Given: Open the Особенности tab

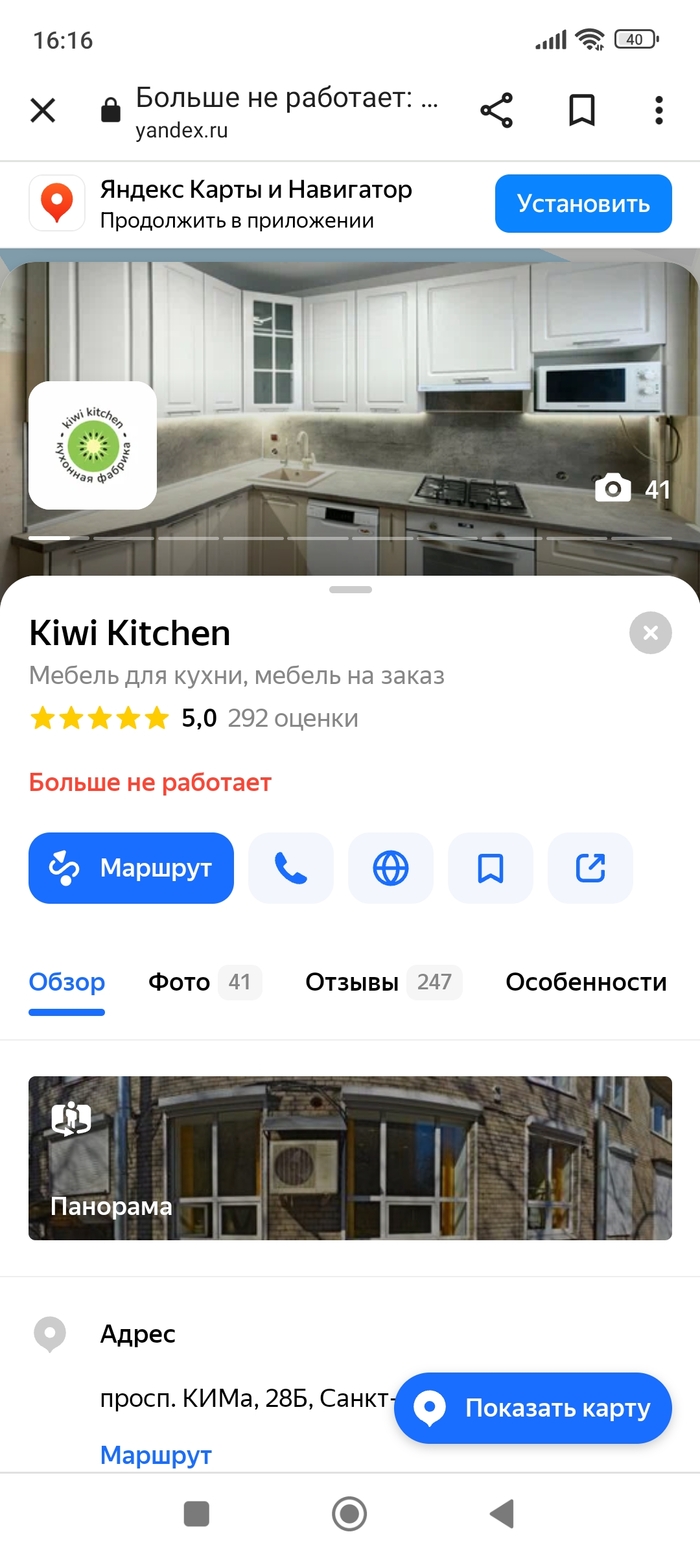Looking at the screenshot, I should [x=586, y=982].
